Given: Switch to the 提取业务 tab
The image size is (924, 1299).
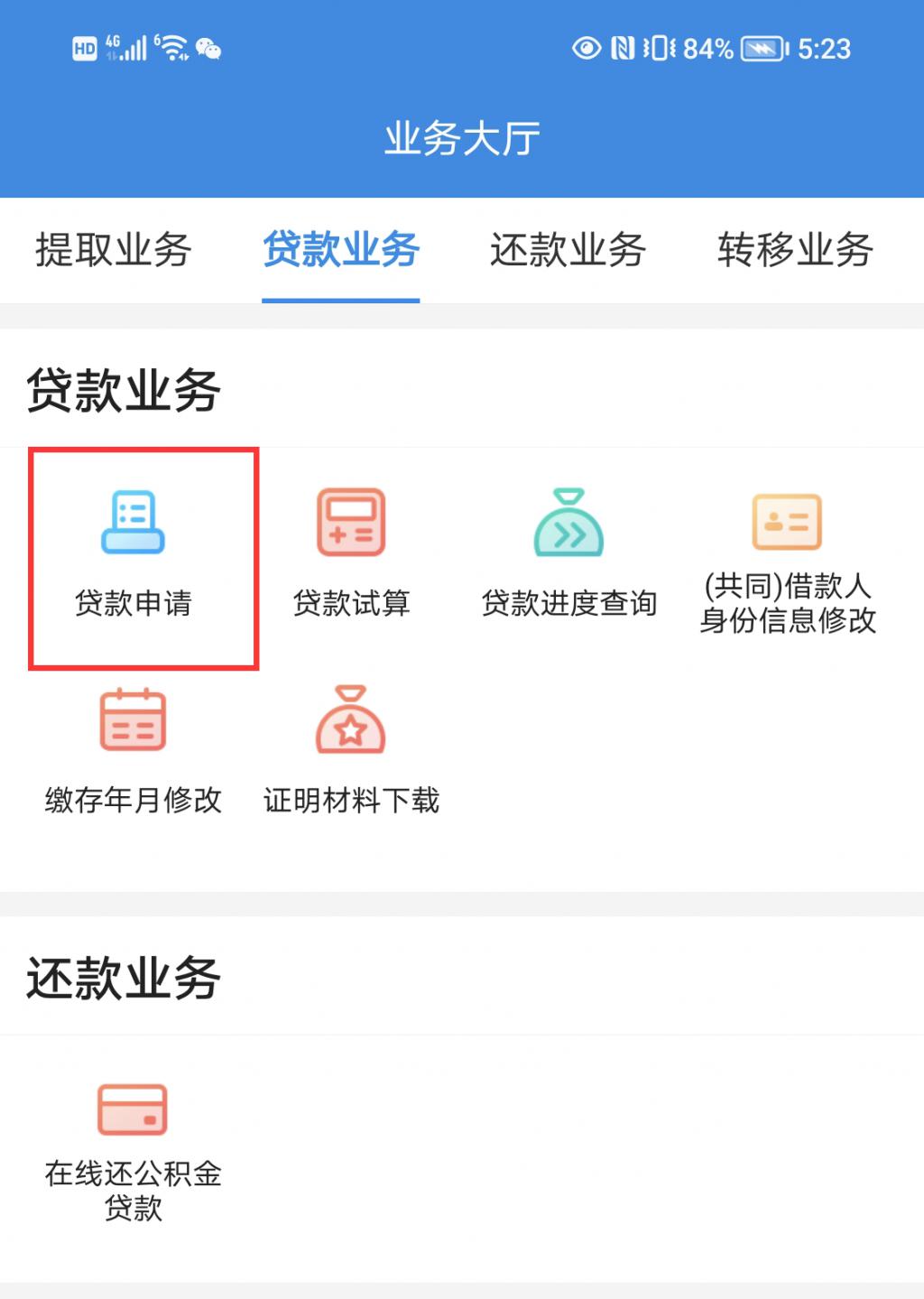Looking at the screenshot, I should (114, 251).
